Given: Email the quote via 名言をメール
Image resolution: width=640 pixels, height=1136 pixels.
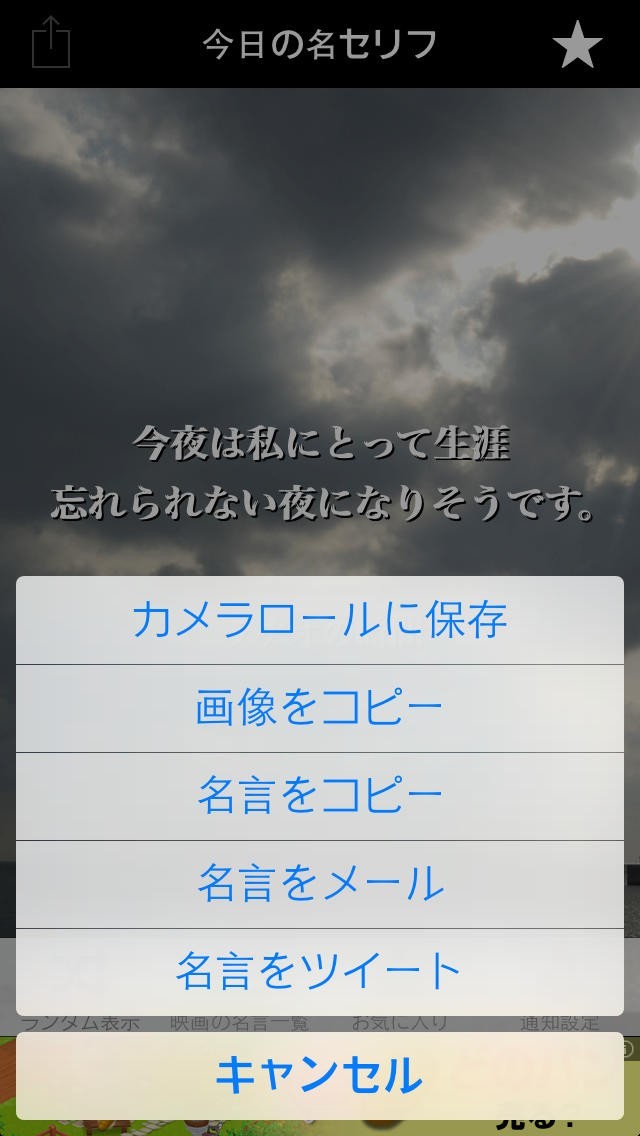Looking at the screenshot, I should (x=320, y=884).
